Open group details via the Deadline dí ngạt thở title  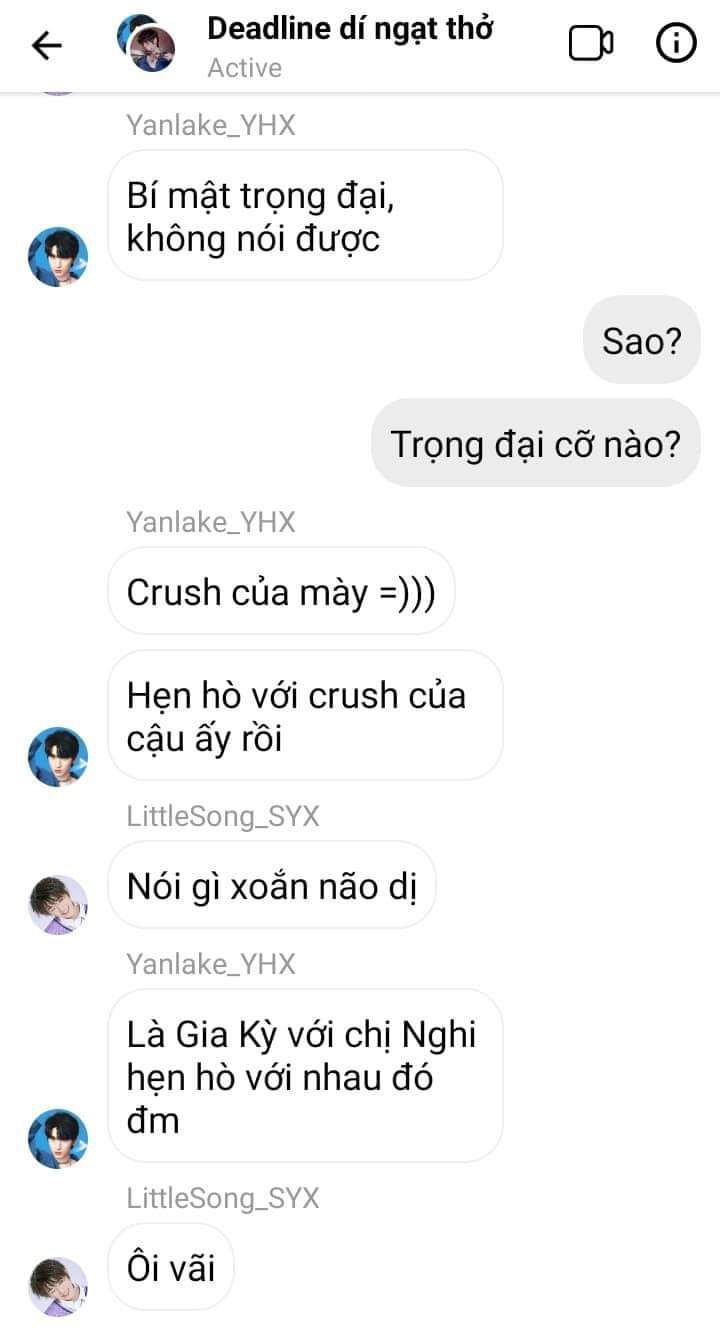[x=350, y=29]
